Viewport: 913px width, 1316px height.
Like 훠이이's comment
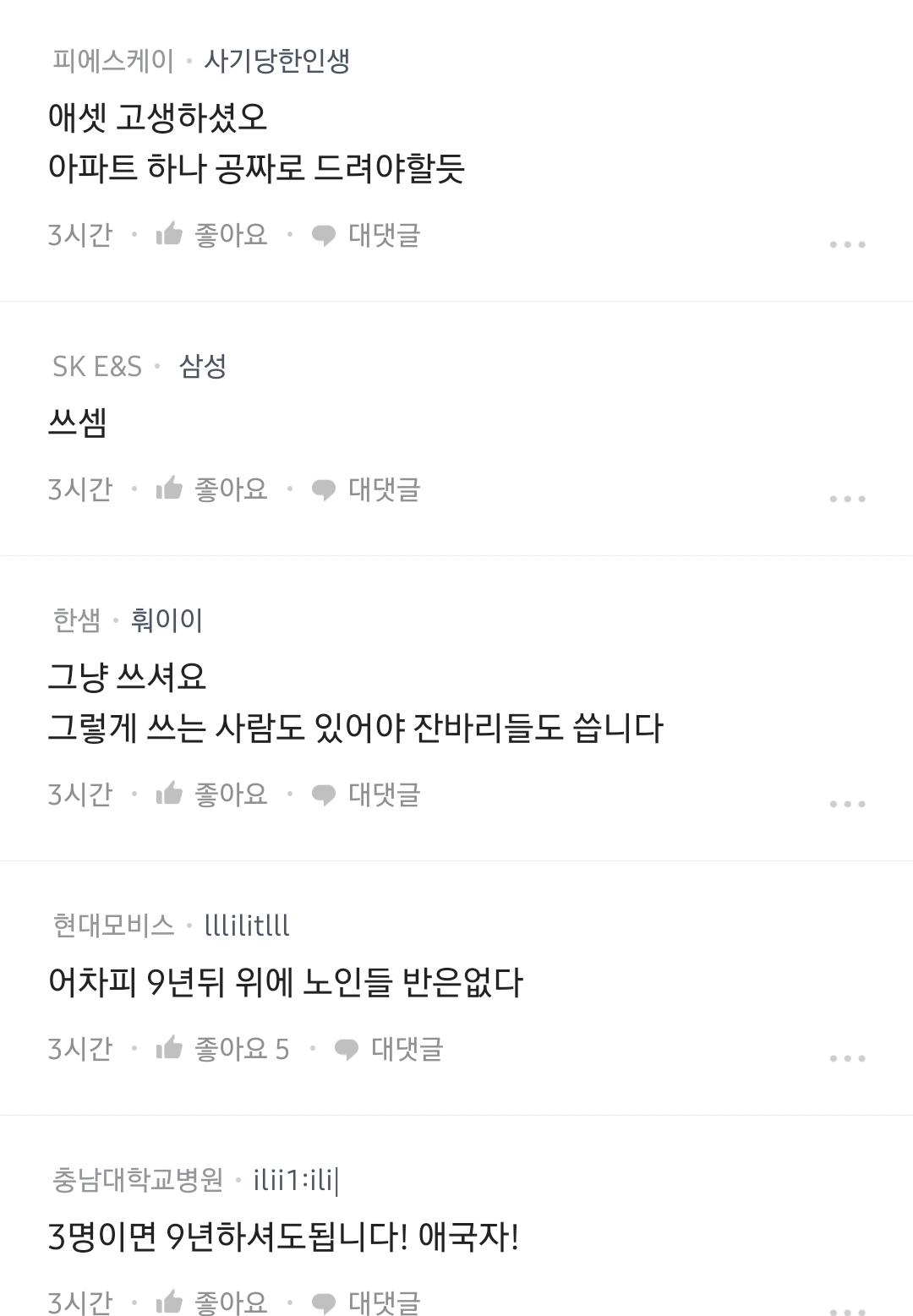click(212, 794)
